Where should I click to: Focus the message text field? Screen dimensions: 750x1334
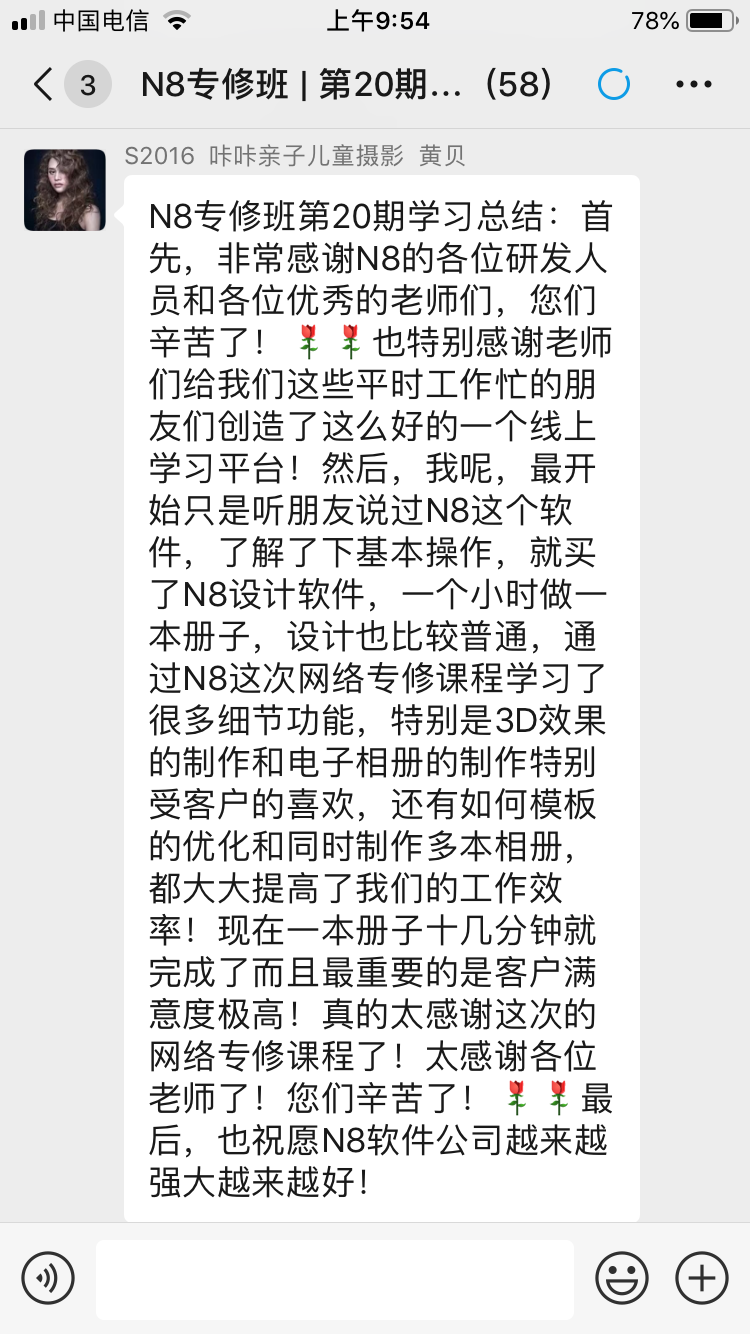335,1279
